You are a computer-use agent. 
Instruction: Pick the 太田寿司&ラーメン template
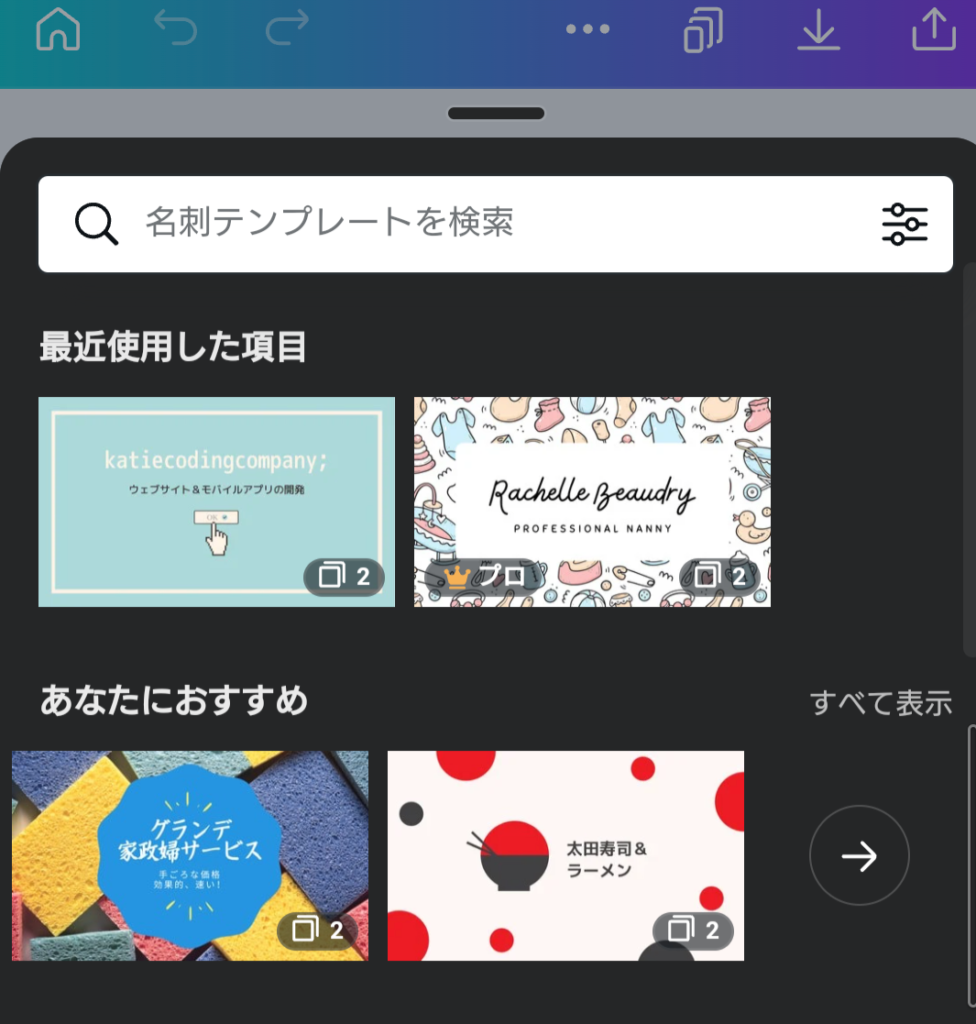(x=565, y=855)
